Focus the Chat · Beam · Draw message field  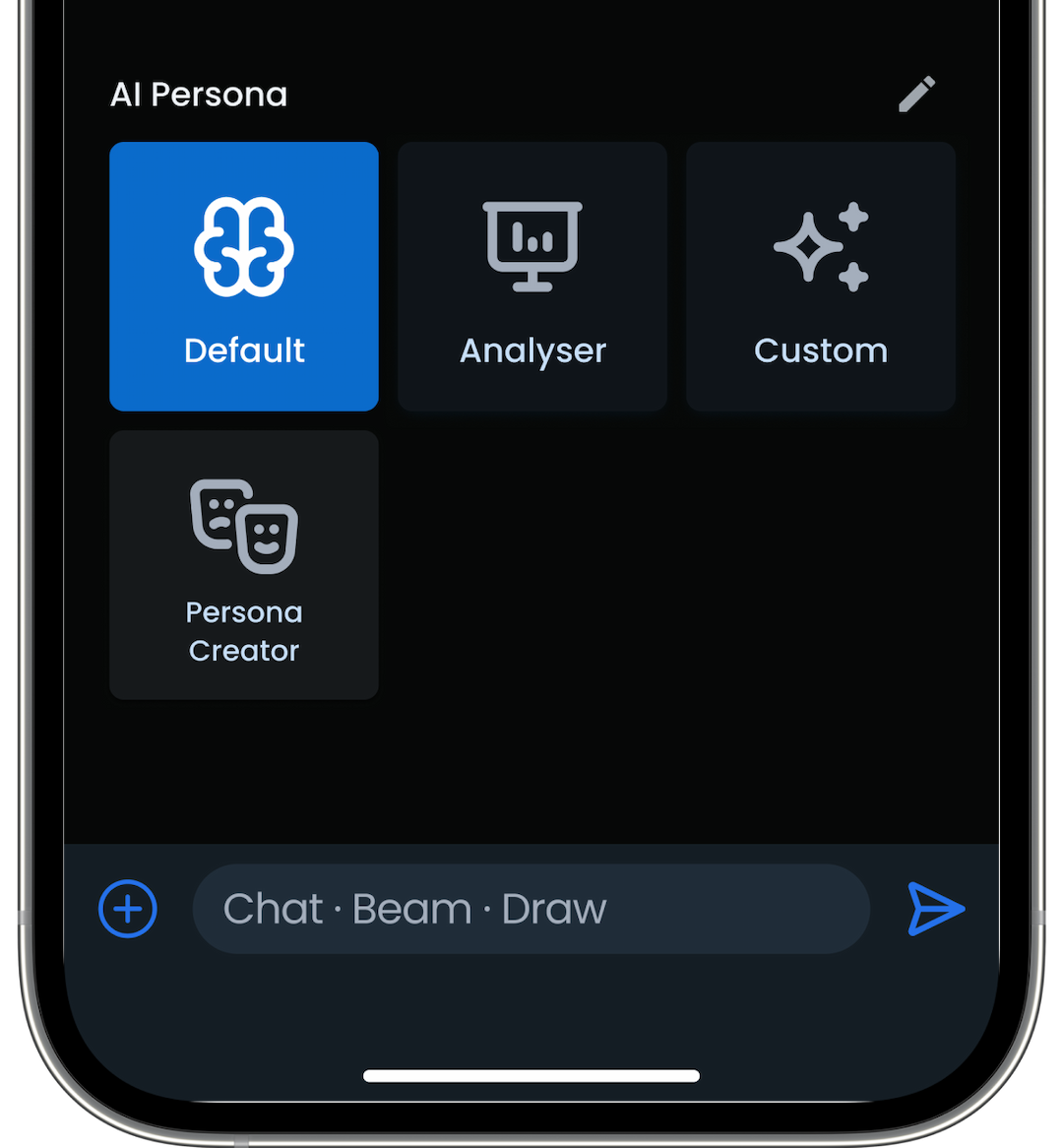pos(531,909)
